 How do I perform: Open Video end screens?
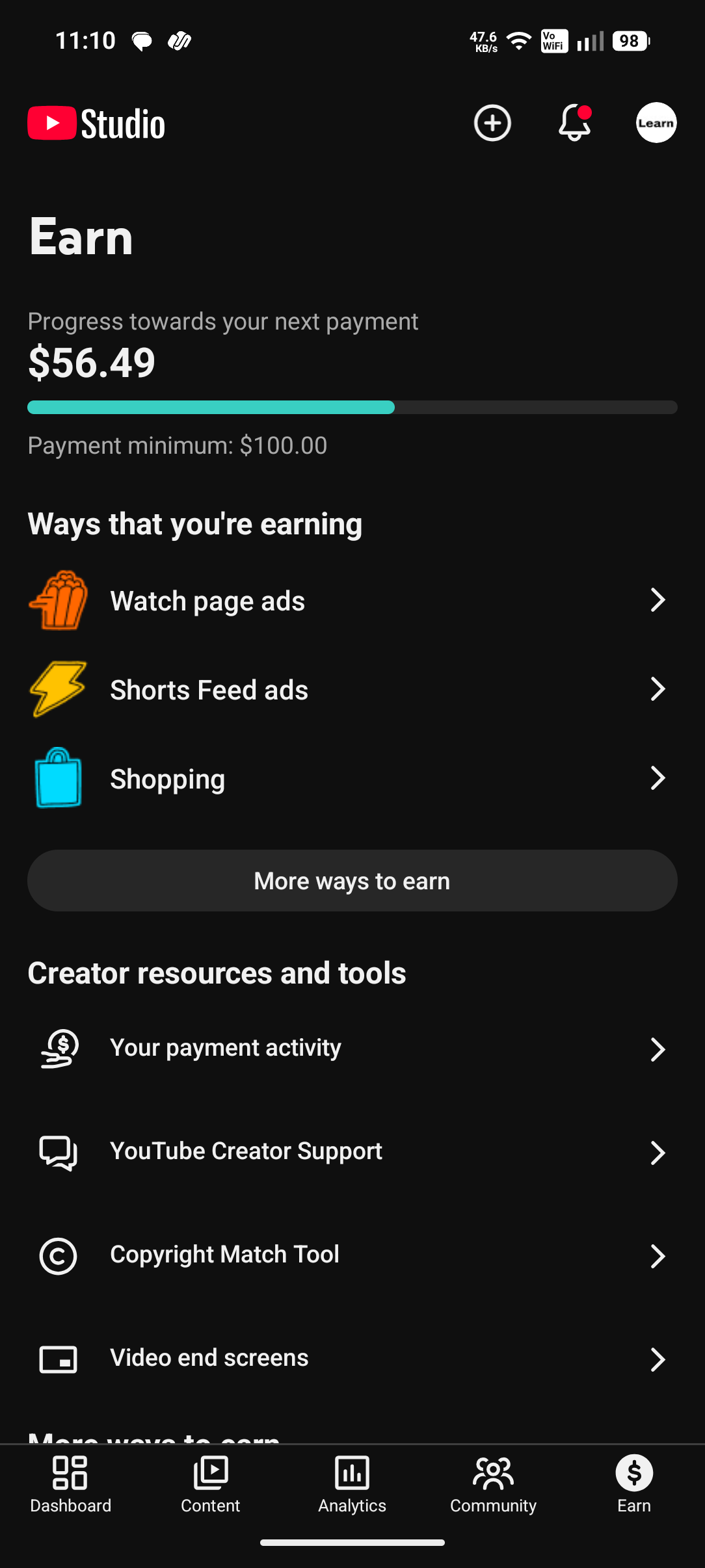[x=352, y=1358]
